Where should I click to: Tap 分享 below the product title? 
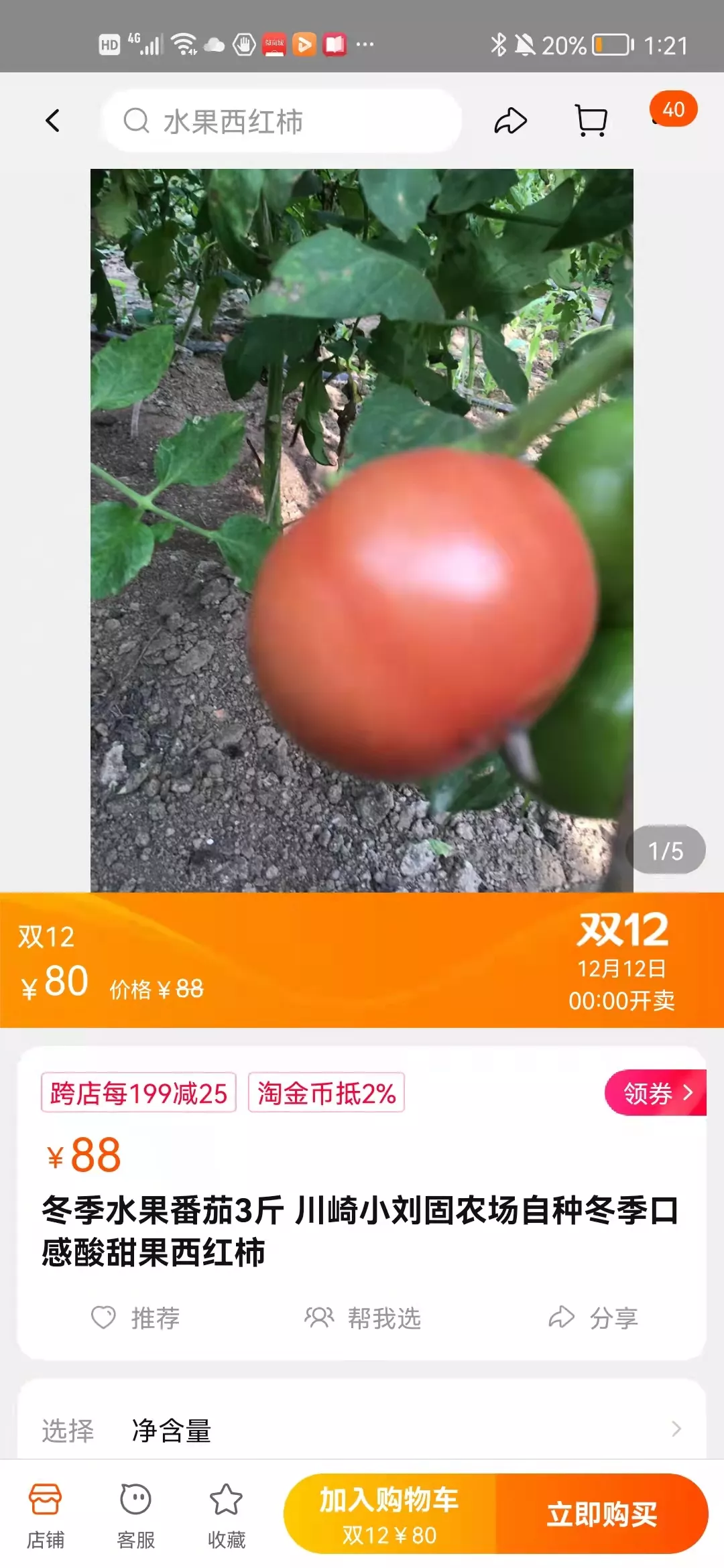(593, 1318)
